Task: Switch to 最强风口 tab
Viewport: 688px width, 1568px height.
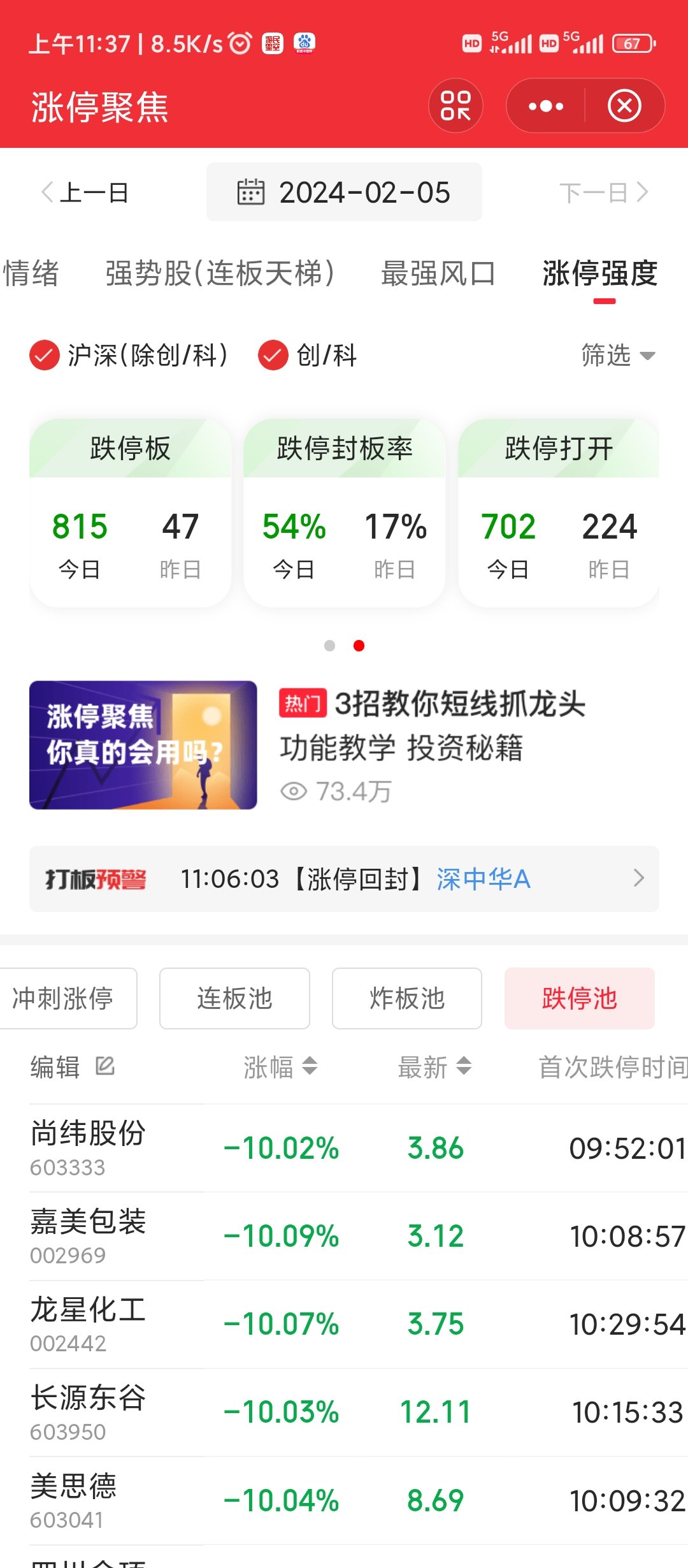Action: 438,273
